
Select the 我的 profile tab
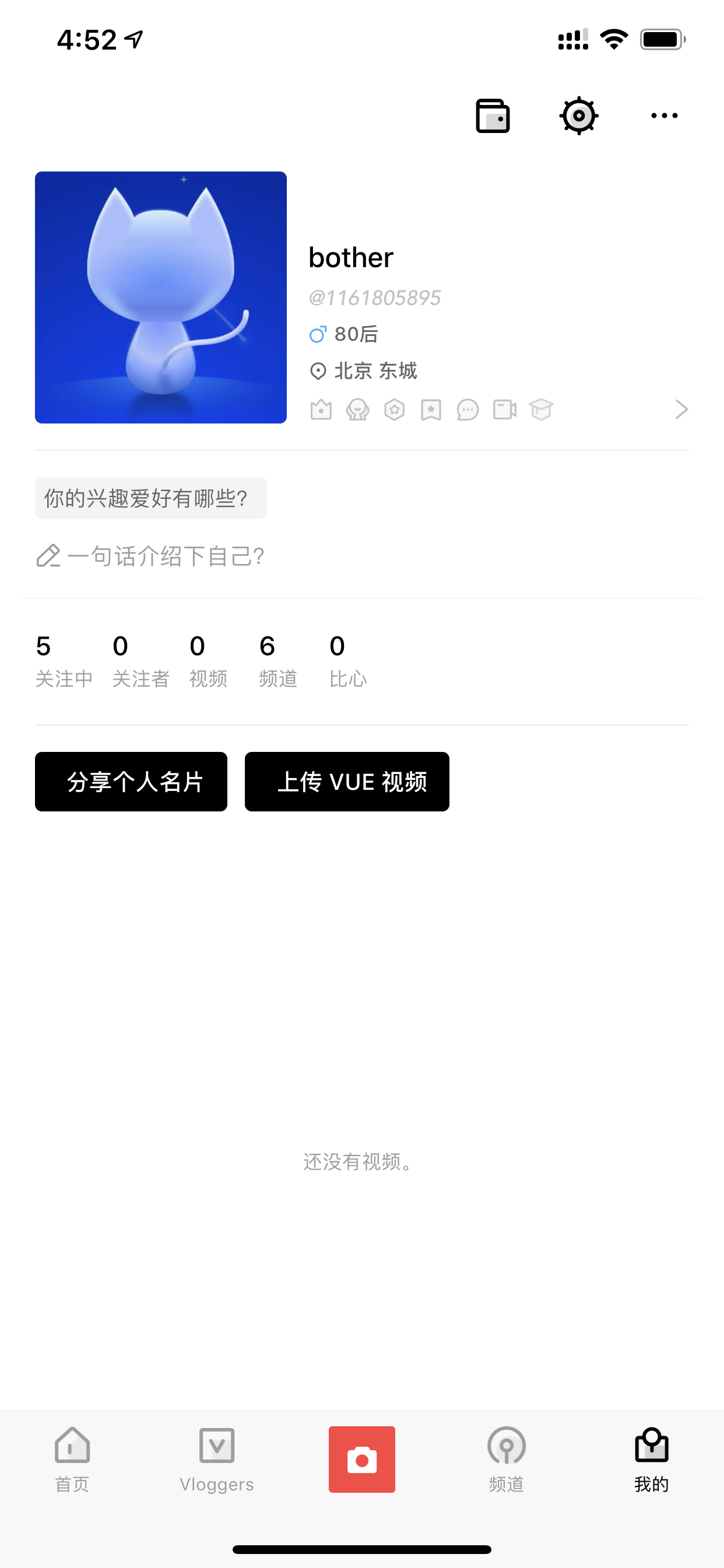(651, 1459)
